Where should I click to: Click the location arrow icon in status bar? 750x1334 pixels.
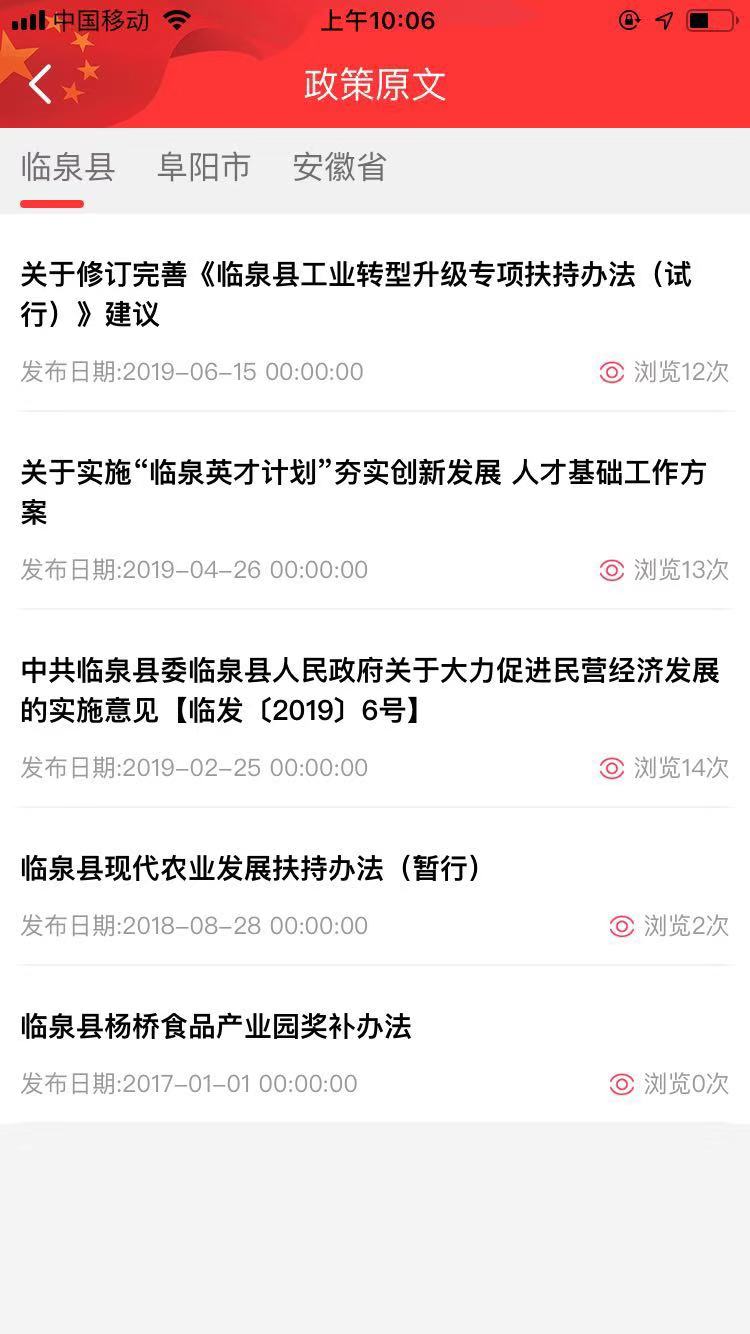point(664,18)
